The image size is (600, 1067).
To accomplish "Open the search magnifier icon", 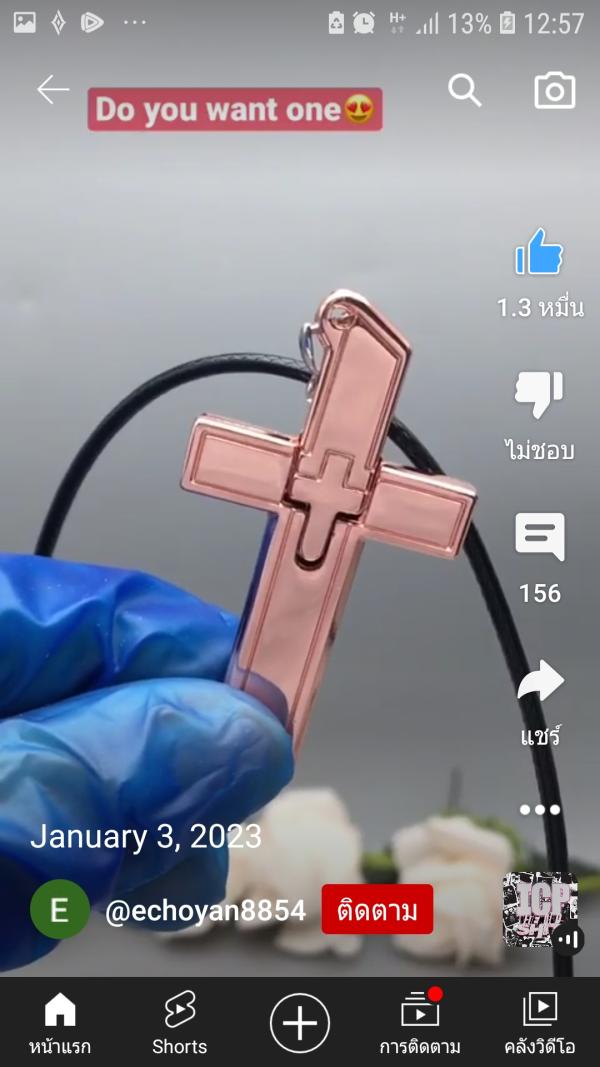I will [x=465, y=90].
